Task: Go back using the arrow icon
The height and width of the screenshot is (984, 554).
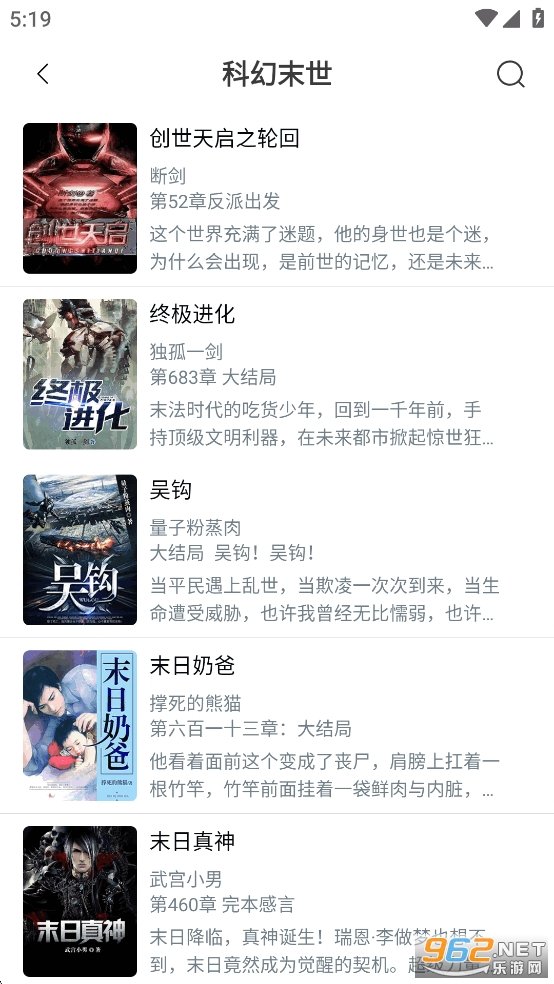Action: pos(43,74)
